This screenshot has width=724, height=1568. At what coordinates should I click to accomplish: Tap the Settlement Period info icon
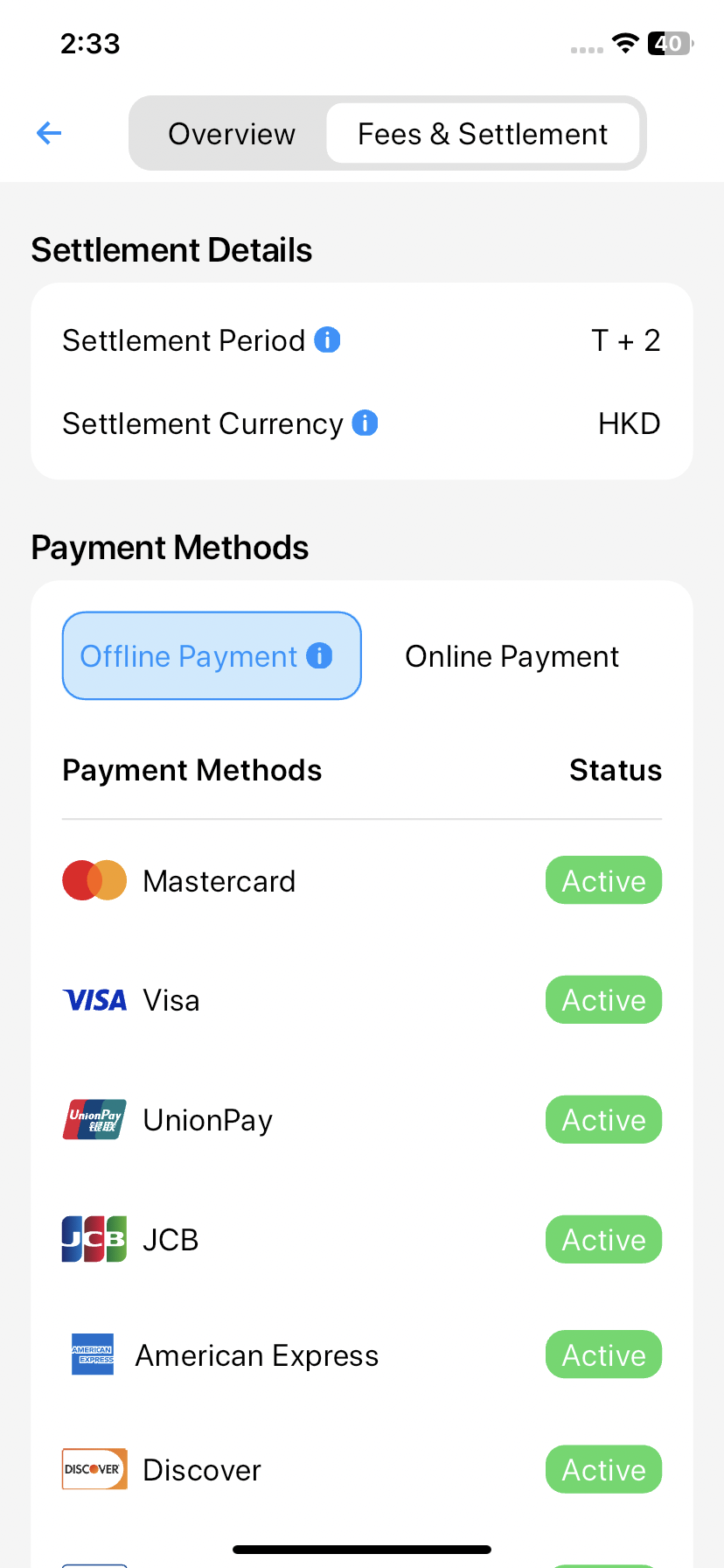click(326, 339)
